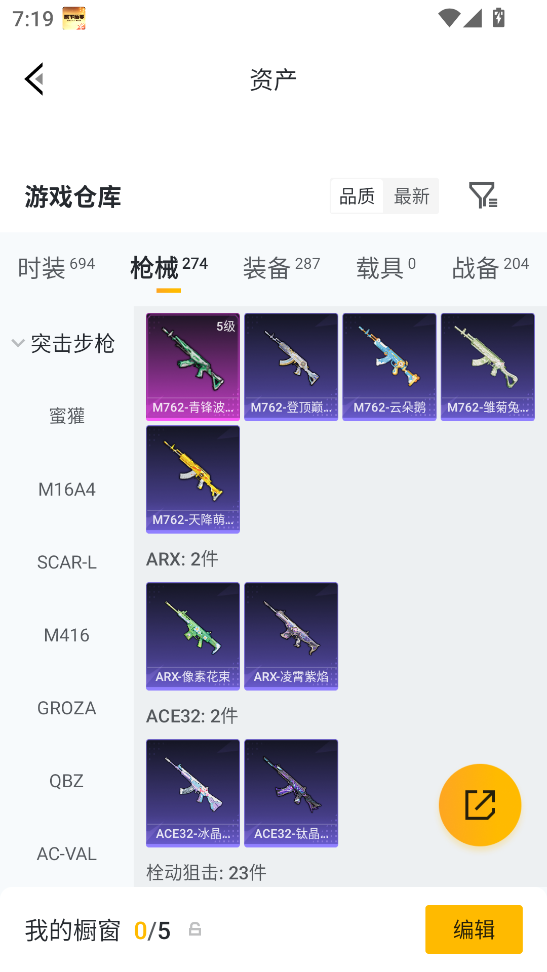This screenshot has height=972, width=547.
Task: Select M16A4 in the weapon list
Action: 66,489
